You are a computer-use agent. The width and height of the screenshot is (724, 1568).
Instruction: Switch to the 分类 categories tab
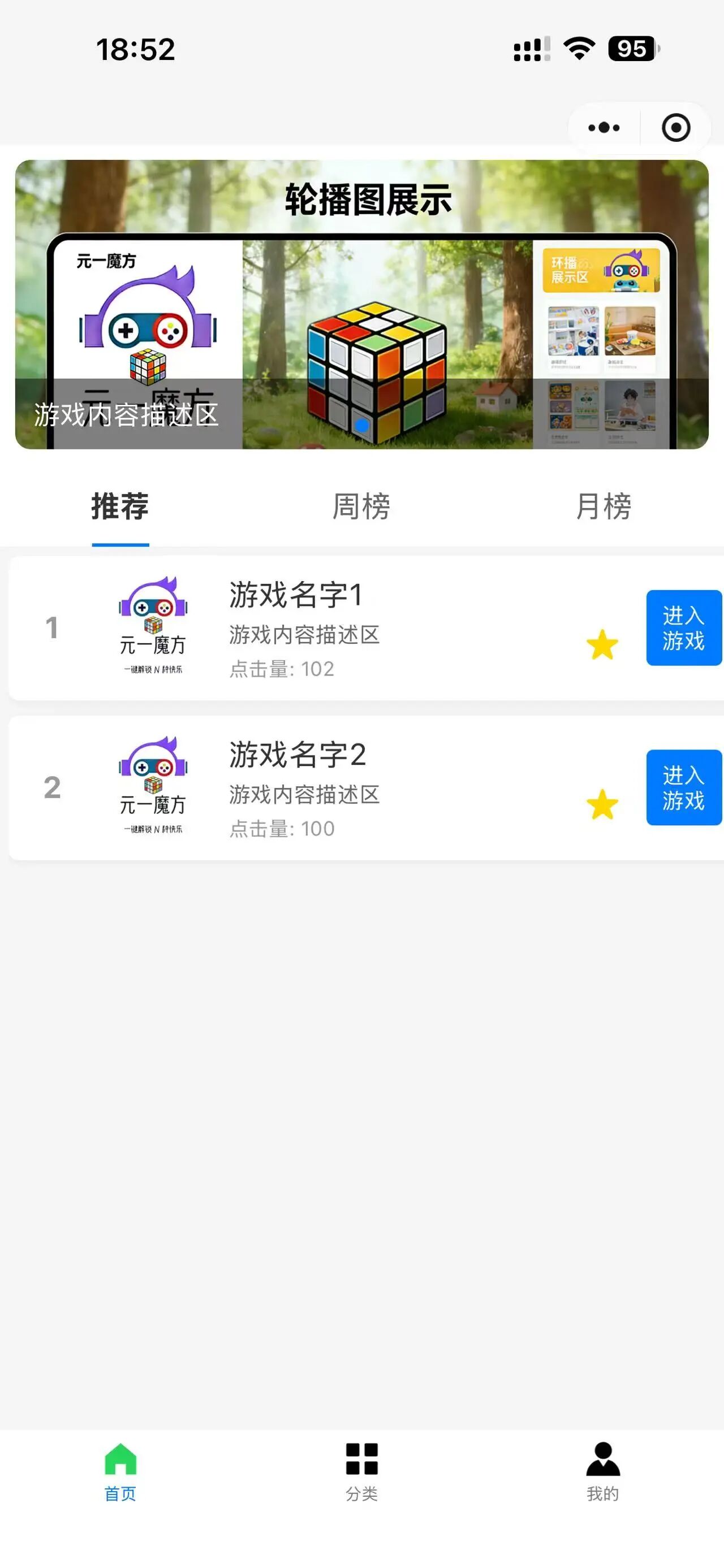click(x=361, y=1471)
